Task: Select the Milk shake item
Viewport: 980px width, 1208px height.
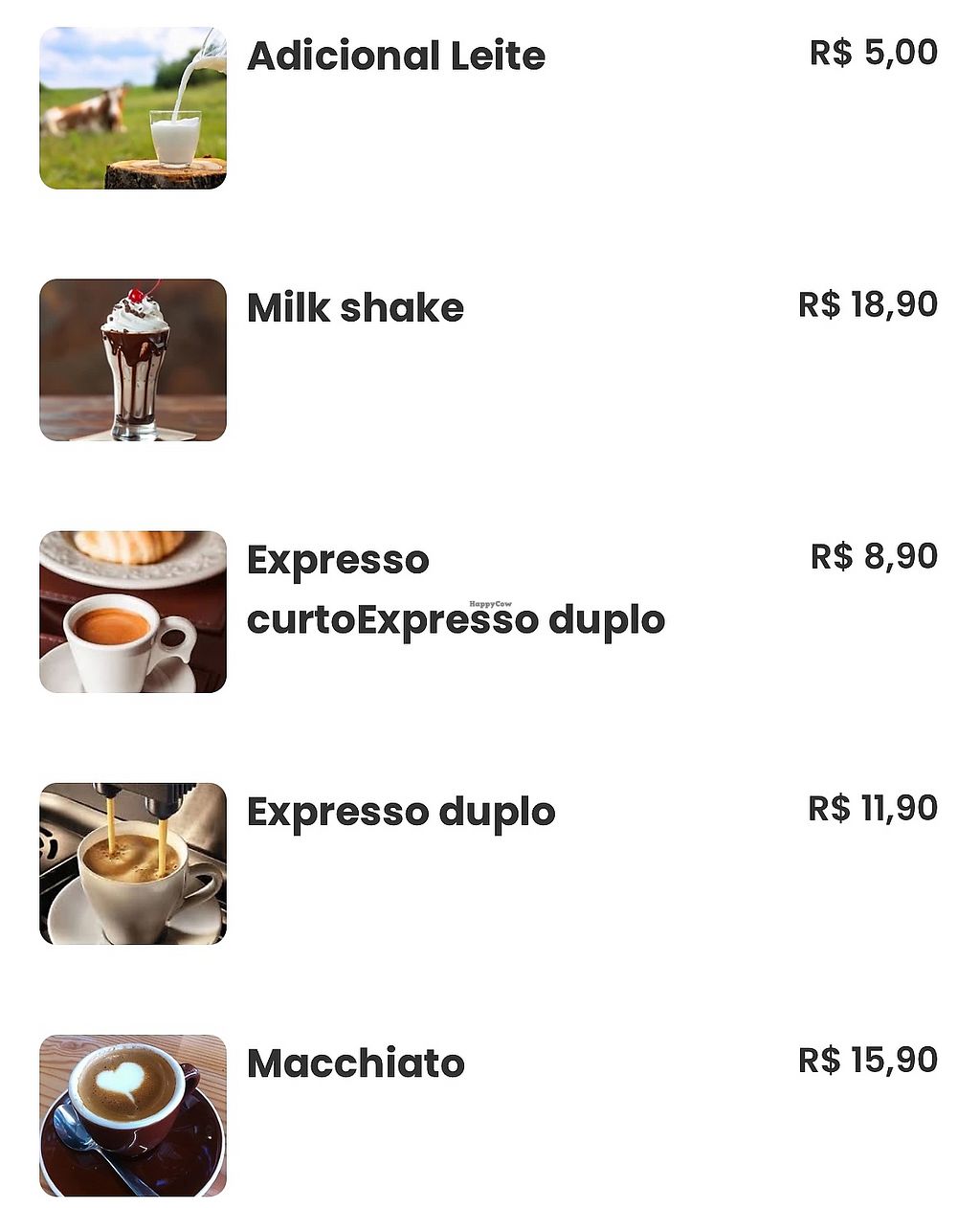Action: tap(355, 308)
